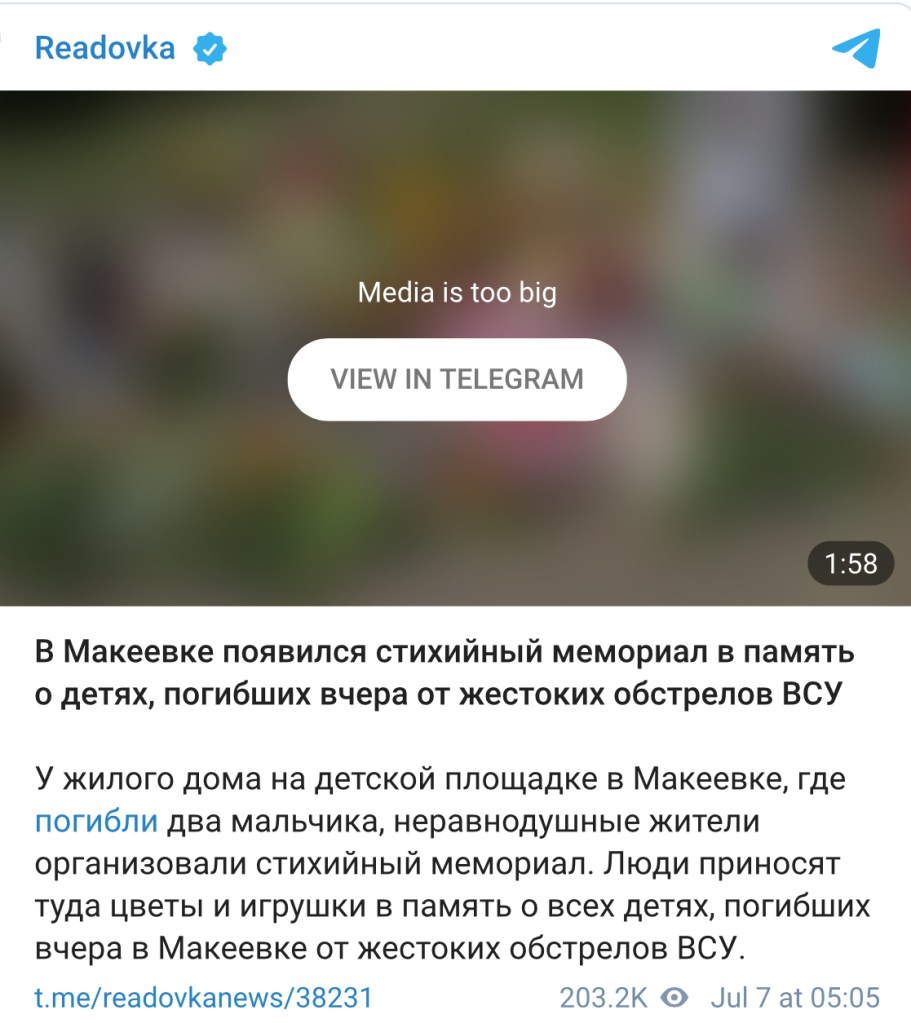The height and width of the screenshot is (1023, 911).
Task: Follow the blue 'погибли' link
Action: (96, 822)
